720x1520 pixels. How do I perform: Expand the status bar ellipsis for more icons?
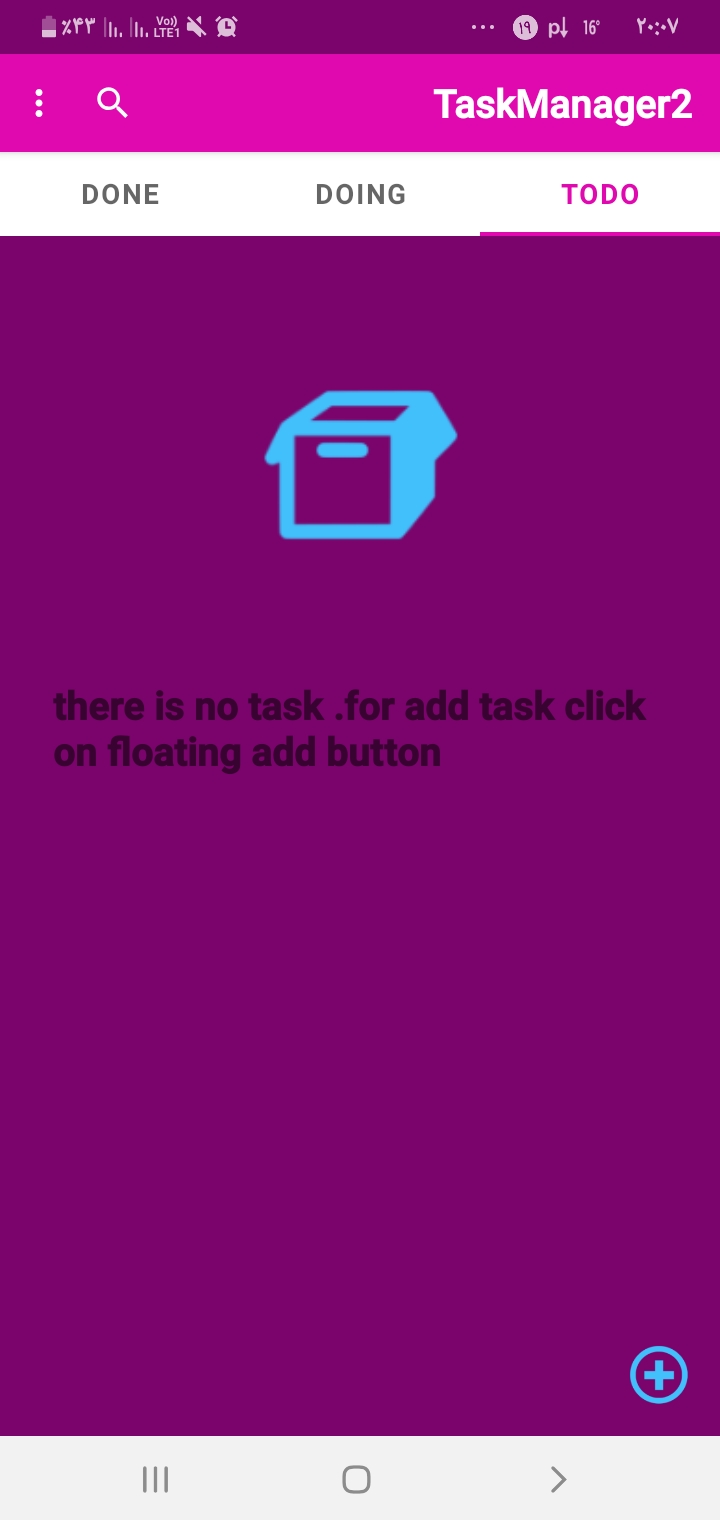click(x=483, y=27)
